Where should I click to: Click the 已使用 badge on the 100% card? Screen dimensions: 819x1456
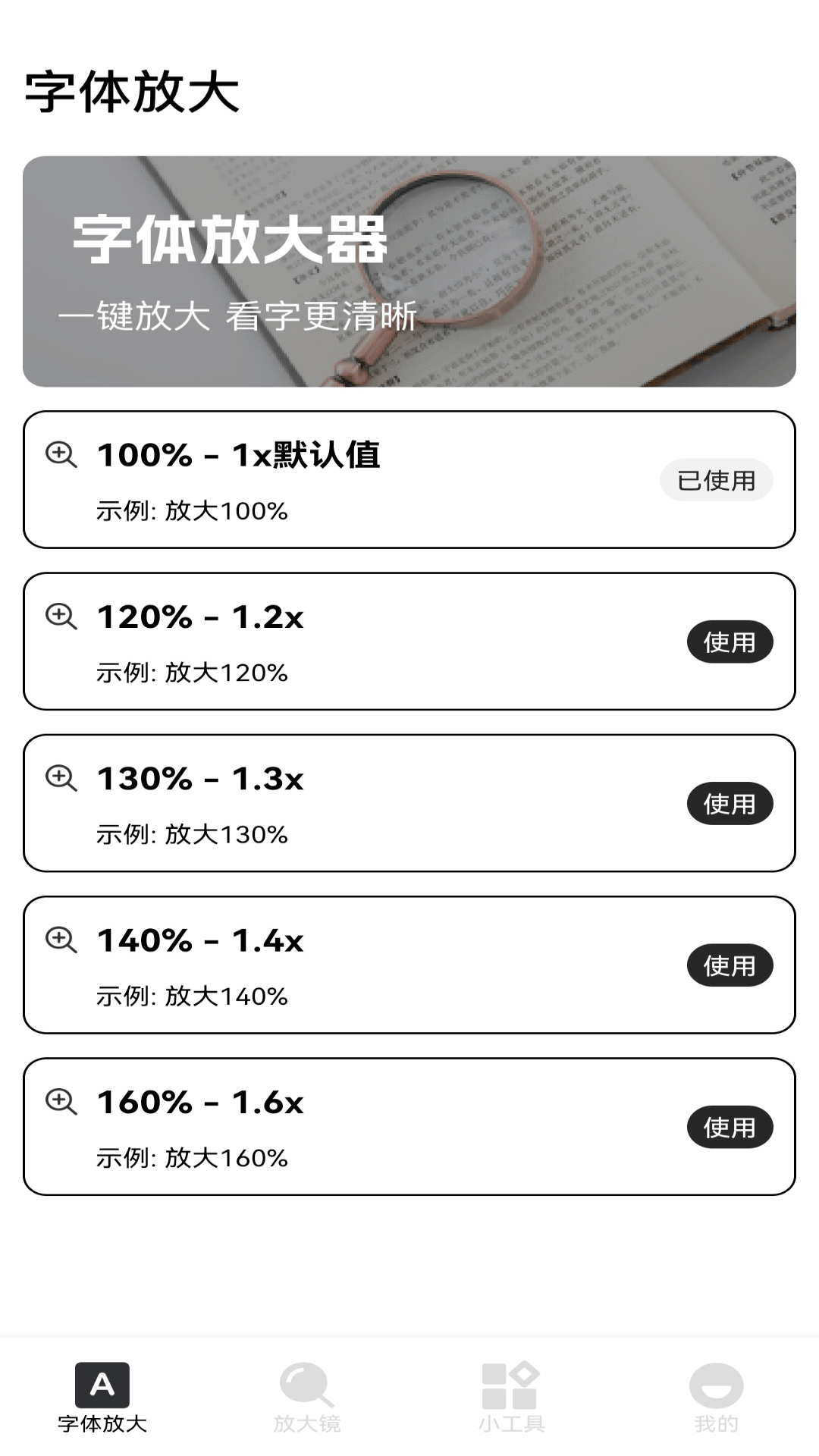[716, 479]
